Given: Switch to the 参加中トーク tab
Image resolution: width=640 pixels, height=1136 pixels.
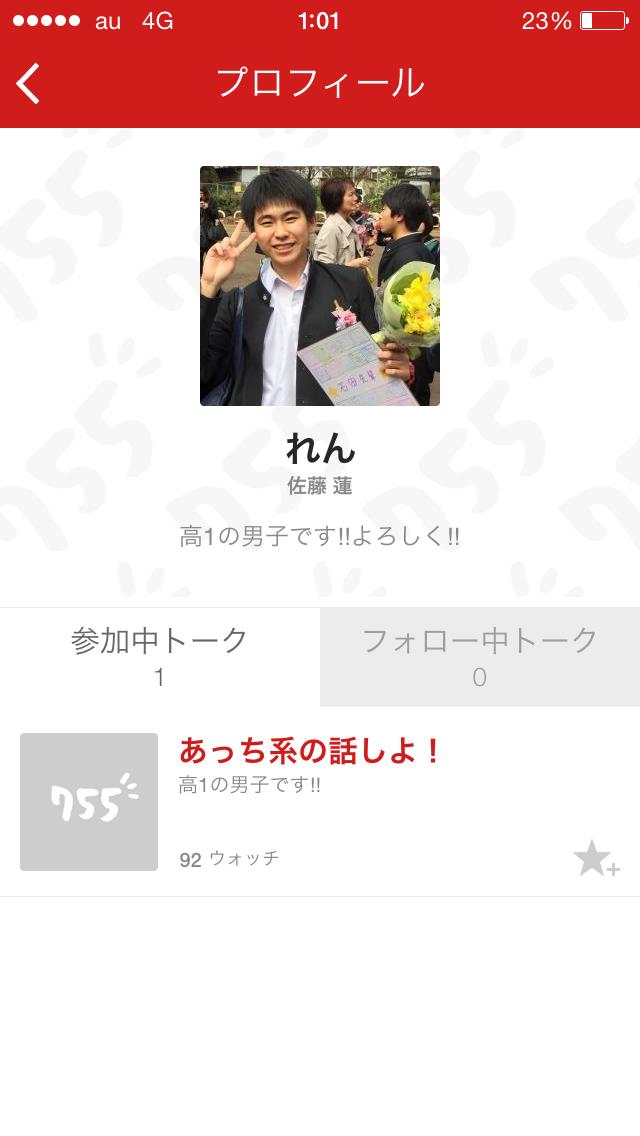Looking at the screenshot, I should [160, 657].
